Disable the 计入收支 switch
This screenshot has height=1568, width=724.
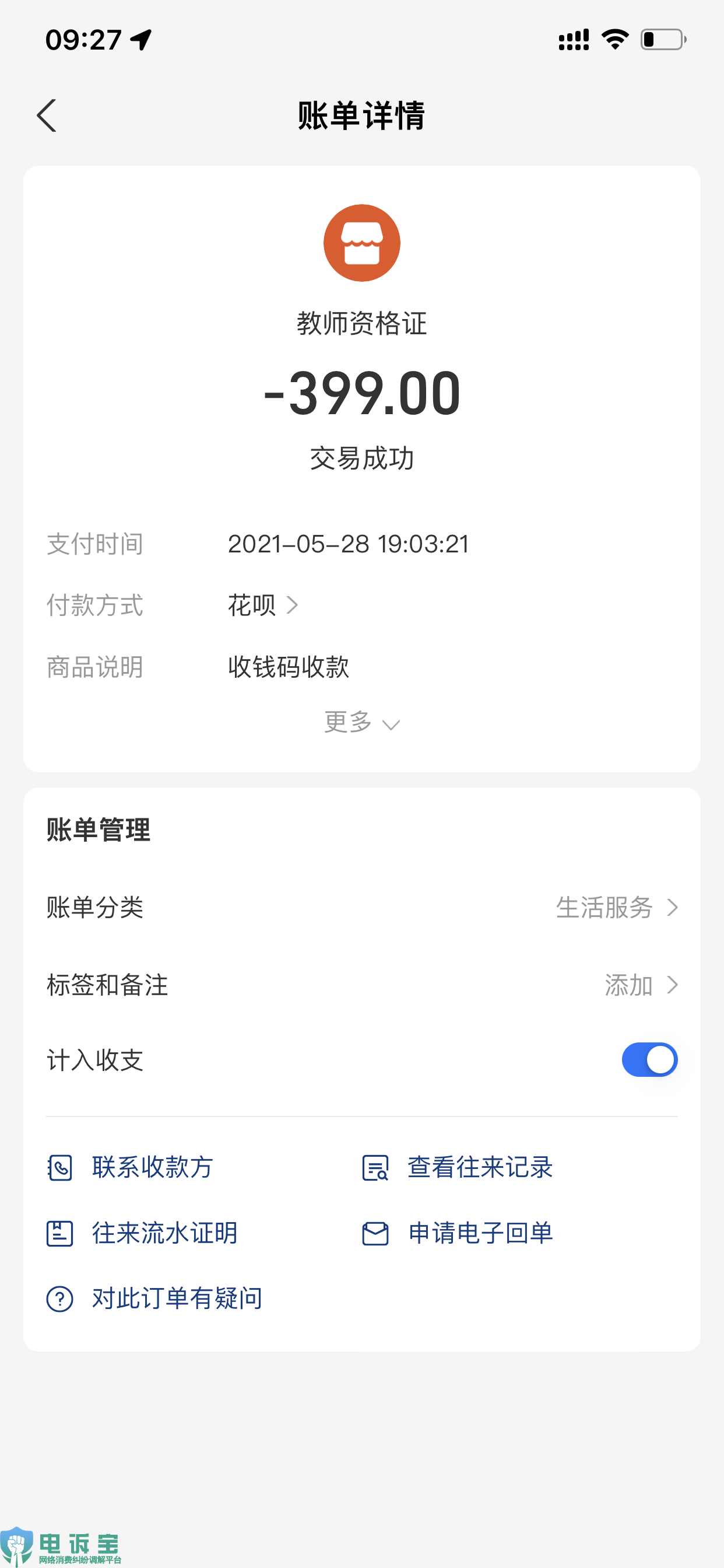[x=649, y=1060]
